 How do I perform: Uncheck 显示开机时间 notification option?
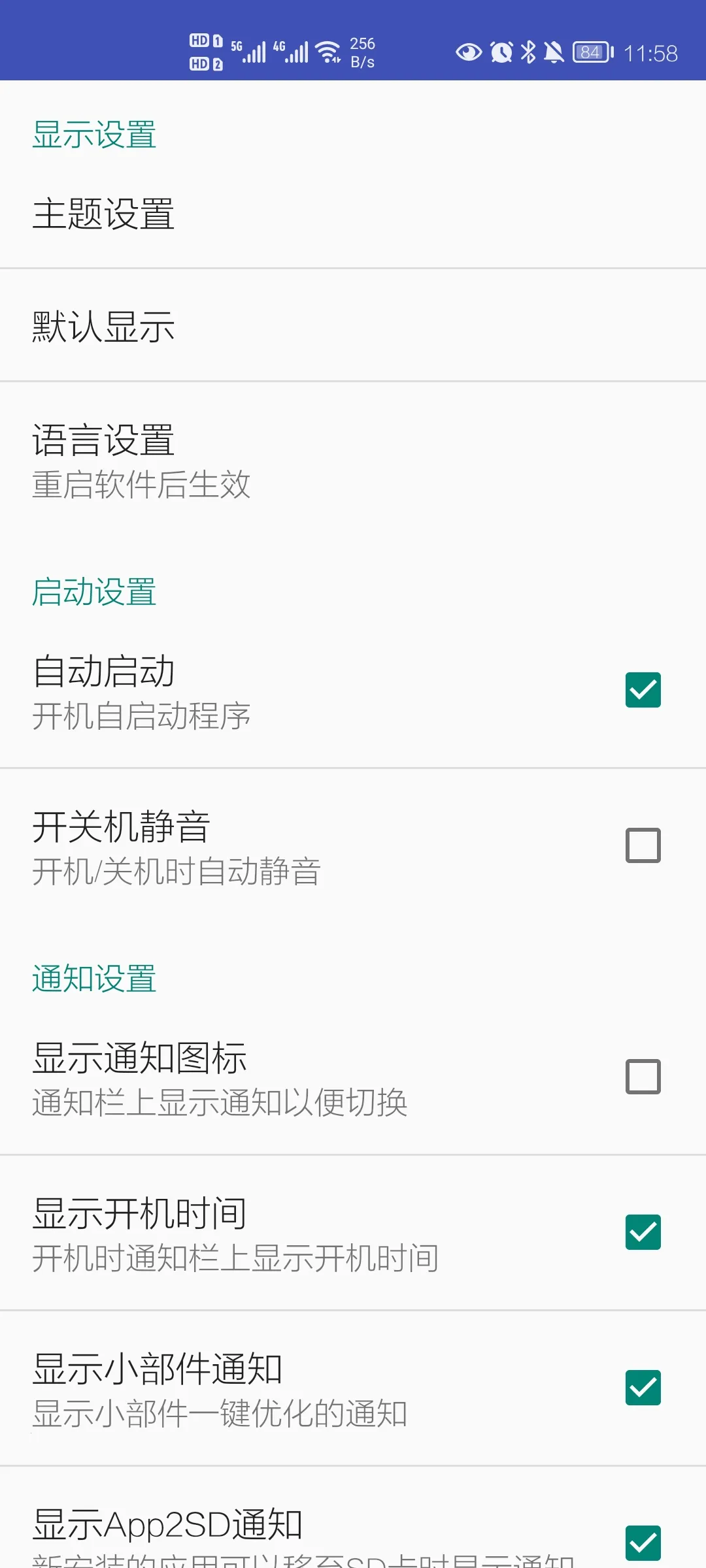coord(643,1232)
